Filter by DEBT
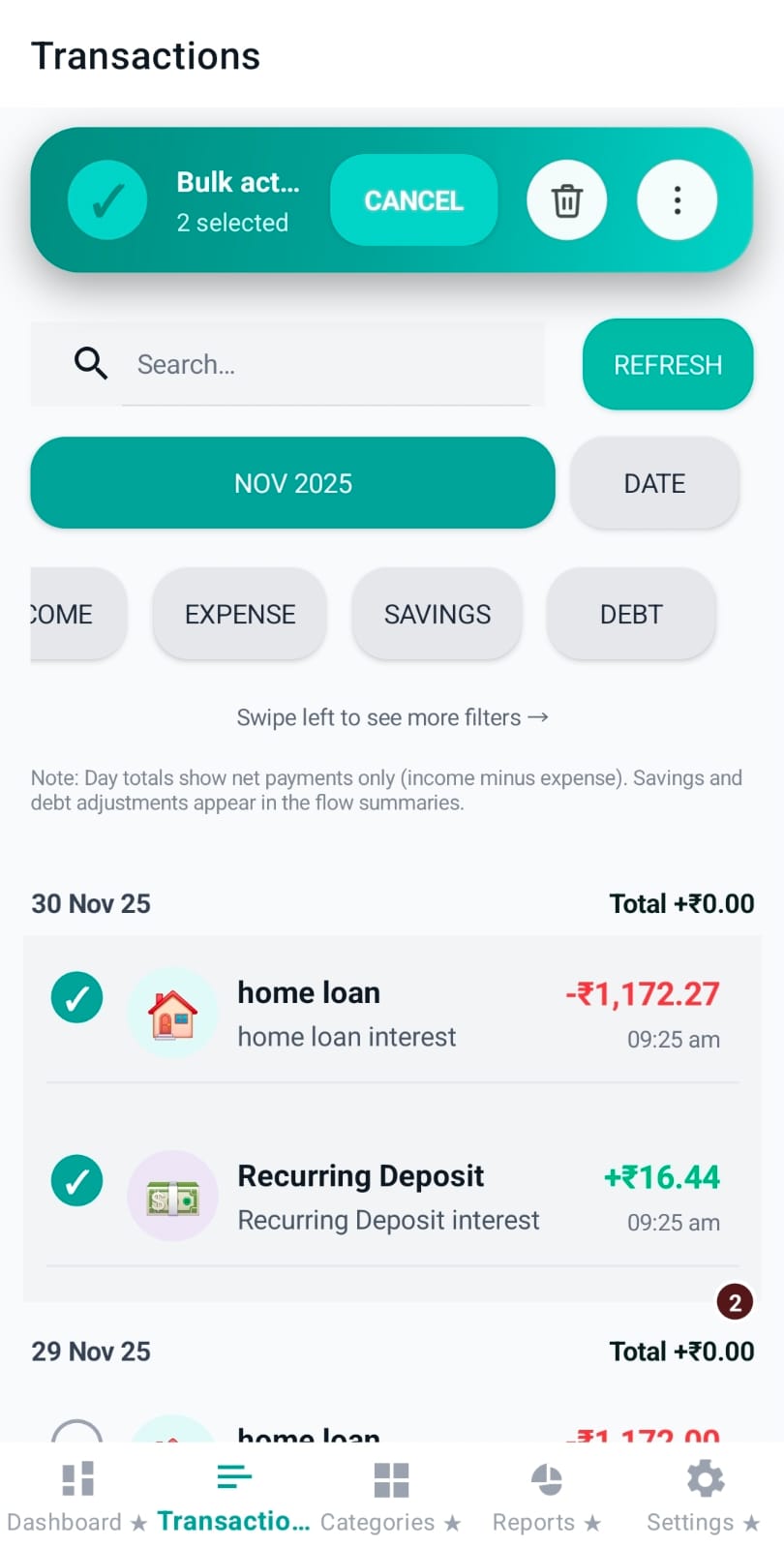 (631, 614)
